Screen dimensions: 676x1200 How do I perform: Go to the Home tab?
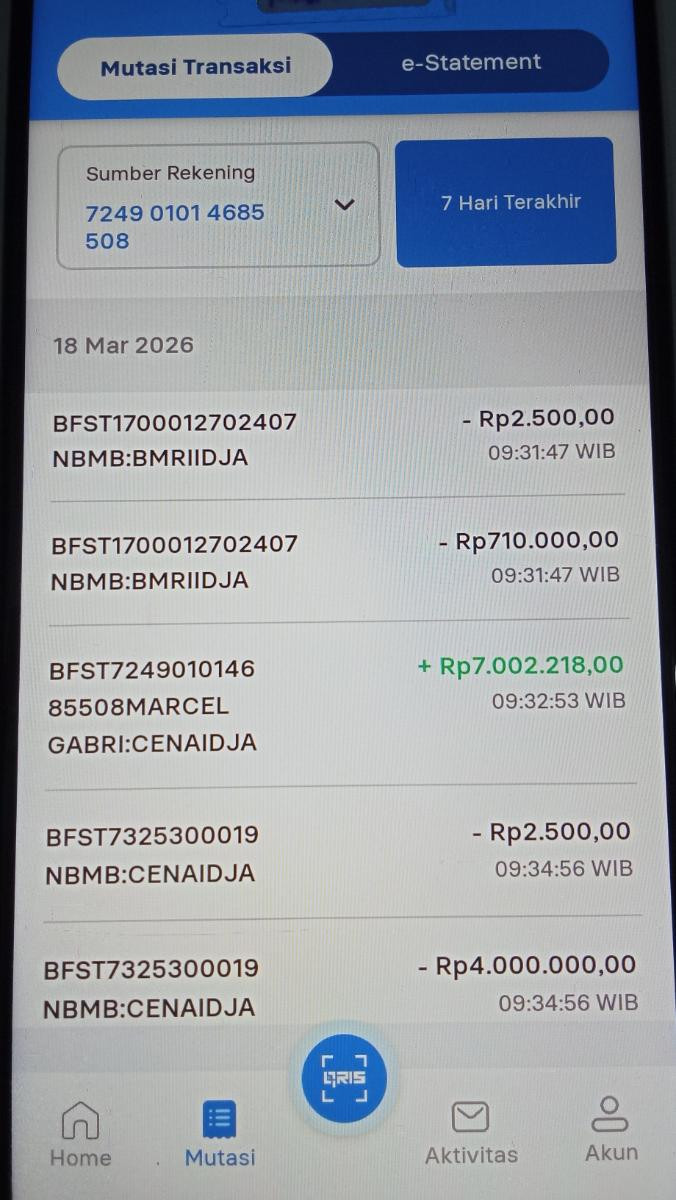point(80,1134)
